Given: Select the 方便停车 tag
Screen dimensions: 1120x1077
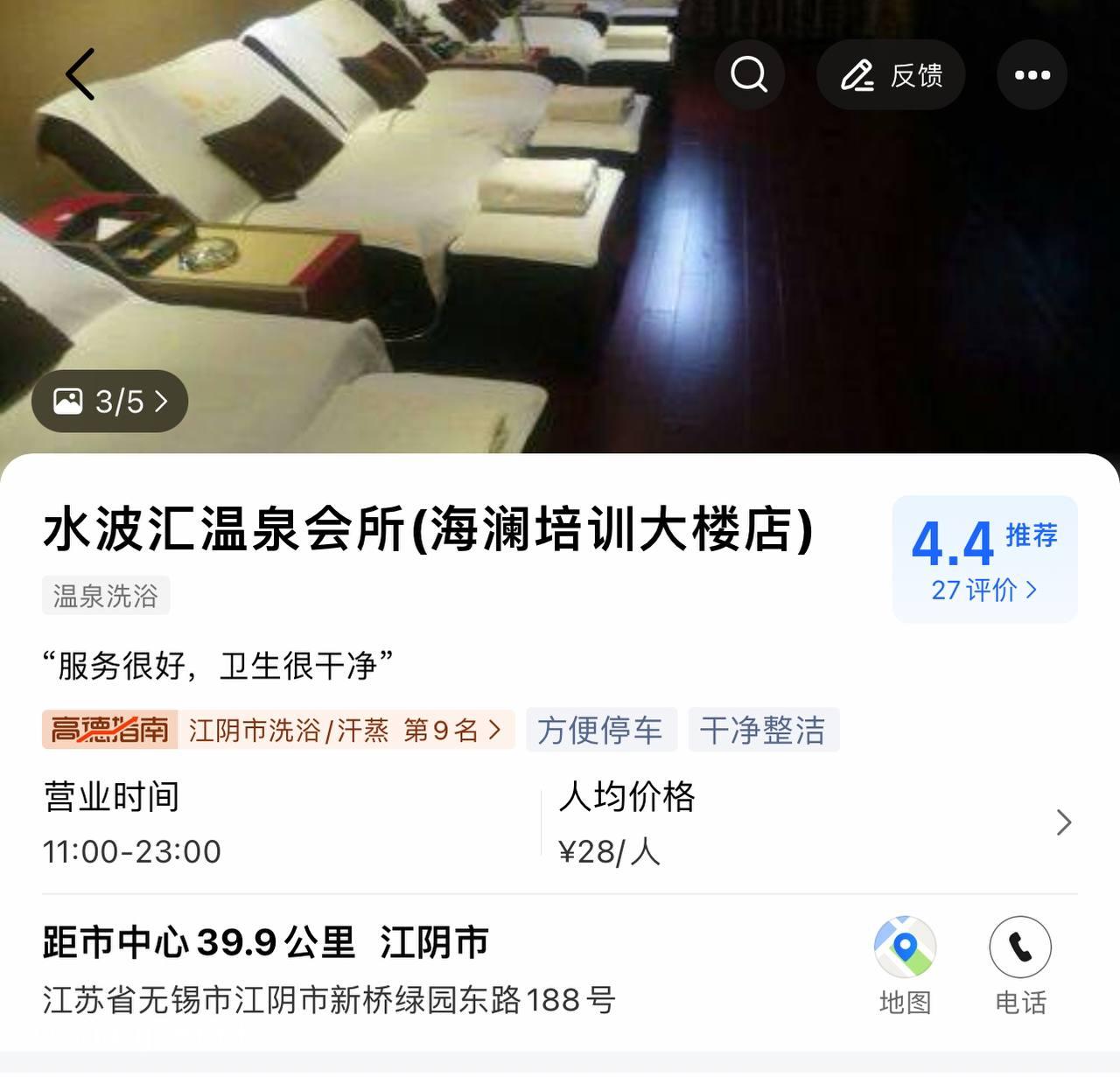Looking at the screenshot, I should tap(601, 730).
